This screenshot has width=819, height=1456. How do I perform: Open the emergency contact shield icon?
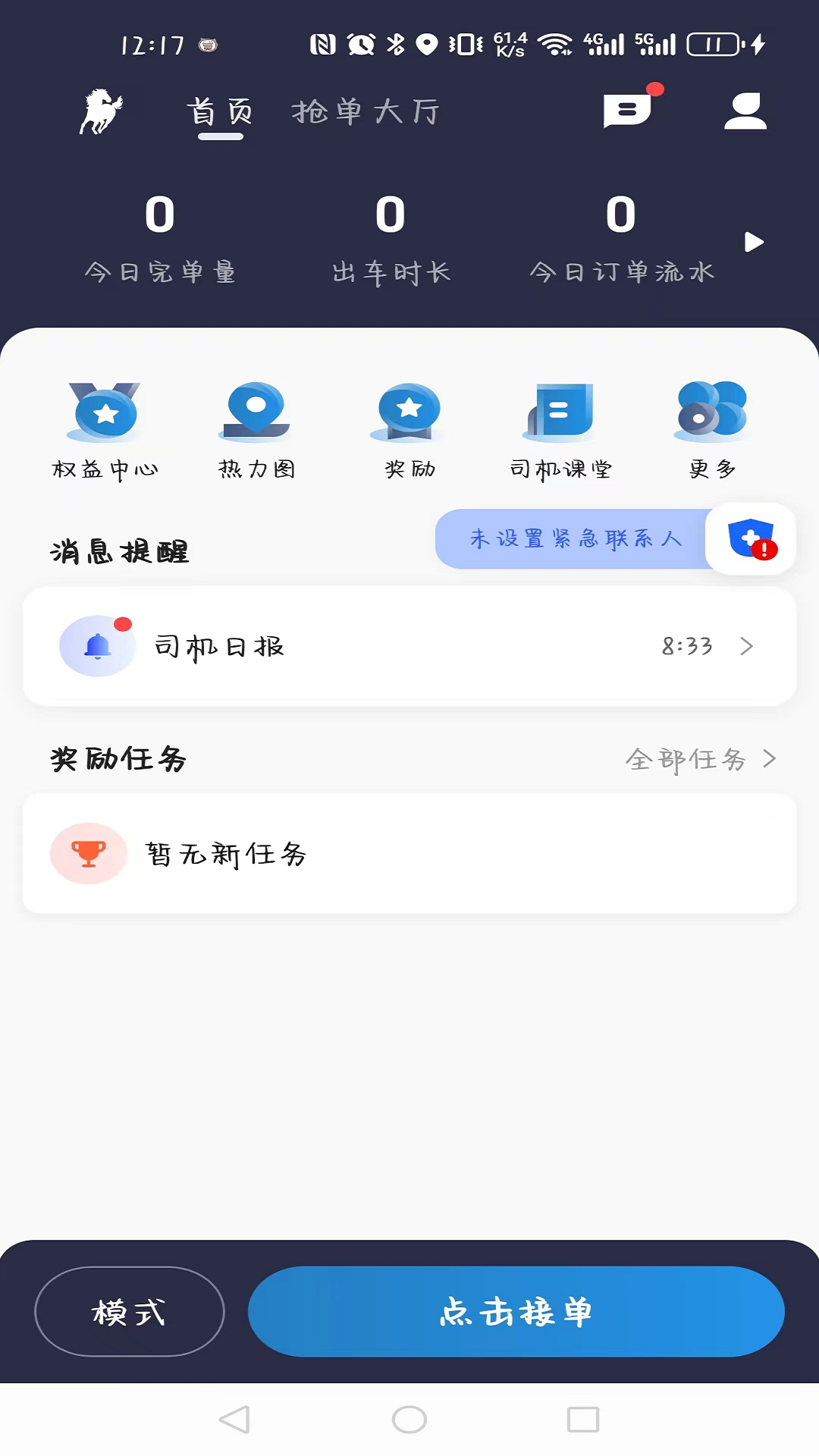point(750,540)
